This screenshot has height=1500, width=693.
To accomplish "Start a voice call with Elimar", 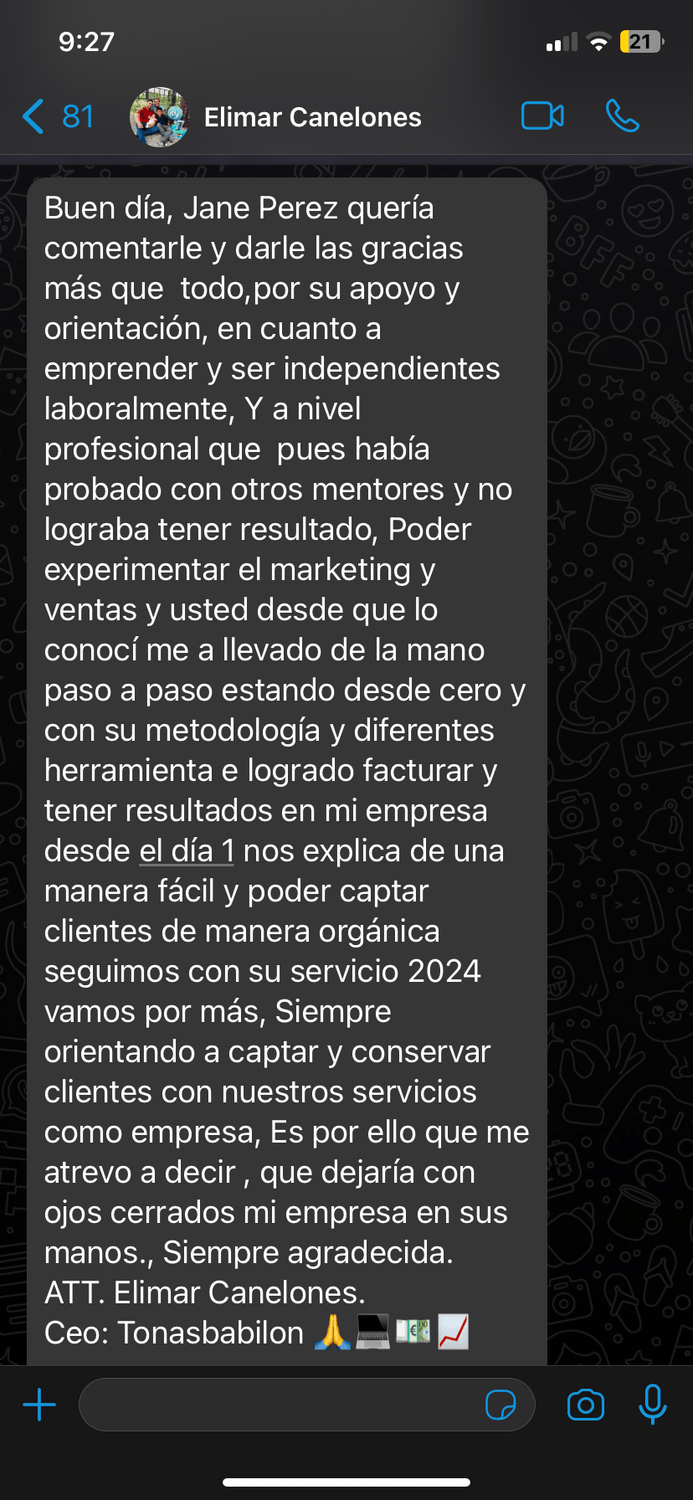I will pos(622,116).
